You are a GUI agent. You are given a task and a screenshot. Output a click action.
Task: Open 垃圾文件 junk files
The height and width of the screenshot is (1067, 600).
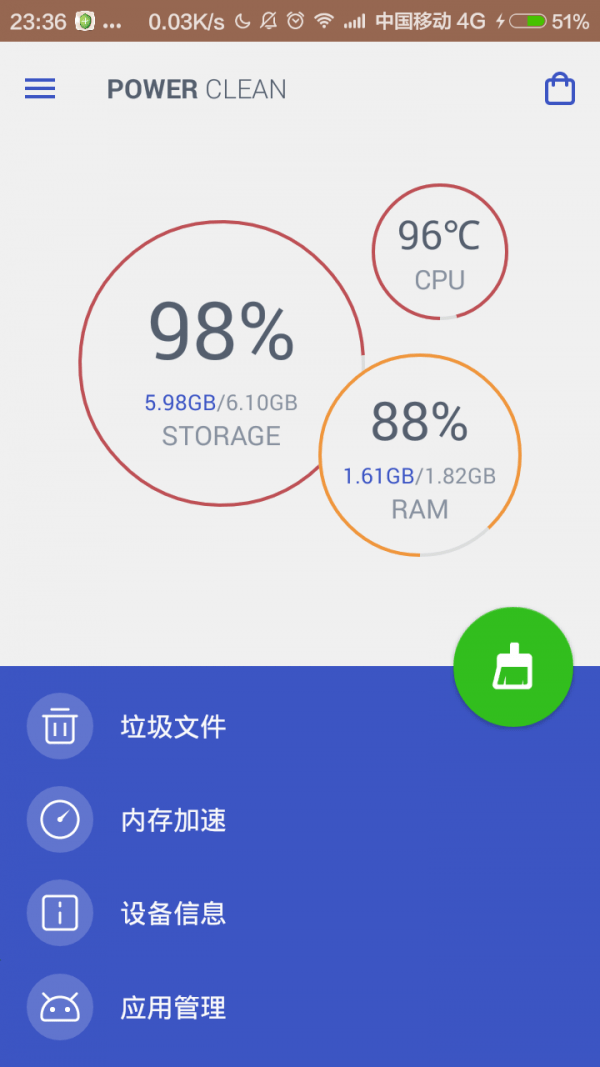click(x=172, y=727)
